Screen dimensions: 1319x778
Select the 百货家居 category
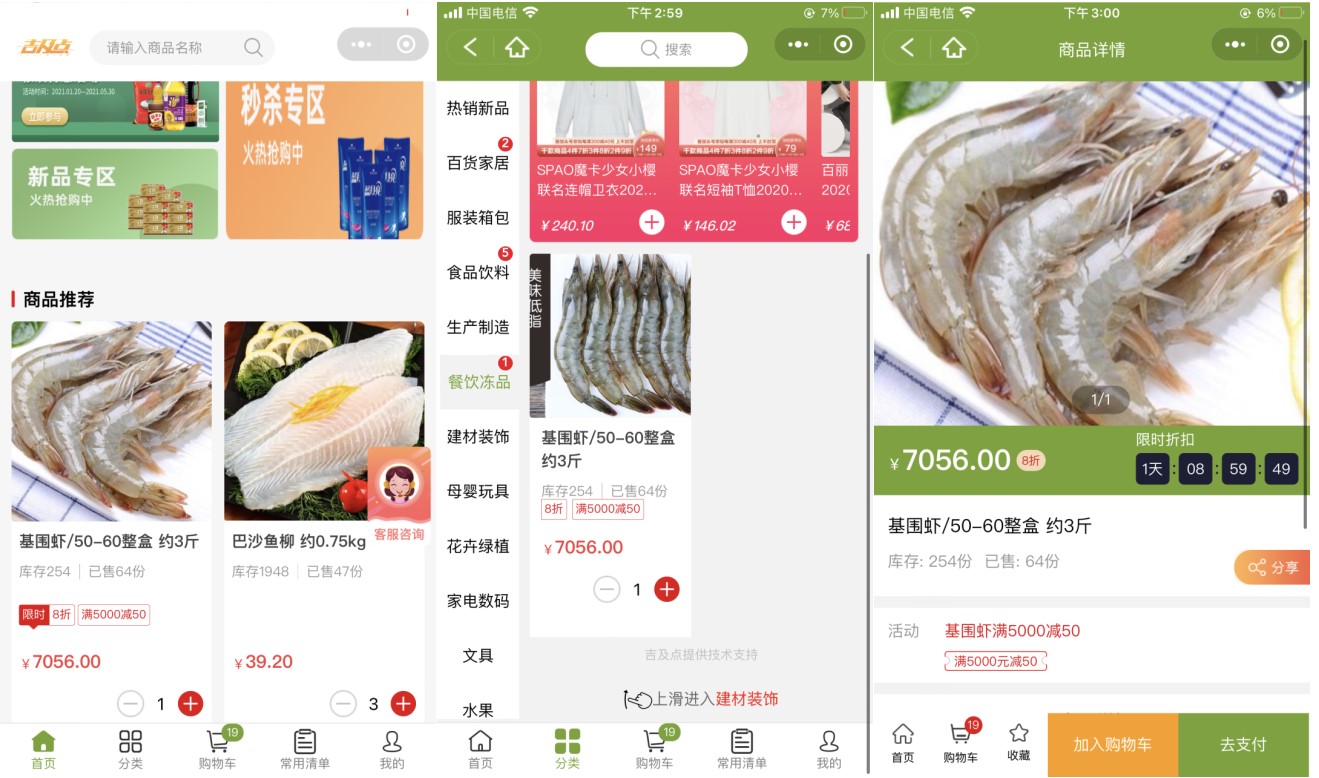coord(478,163)
